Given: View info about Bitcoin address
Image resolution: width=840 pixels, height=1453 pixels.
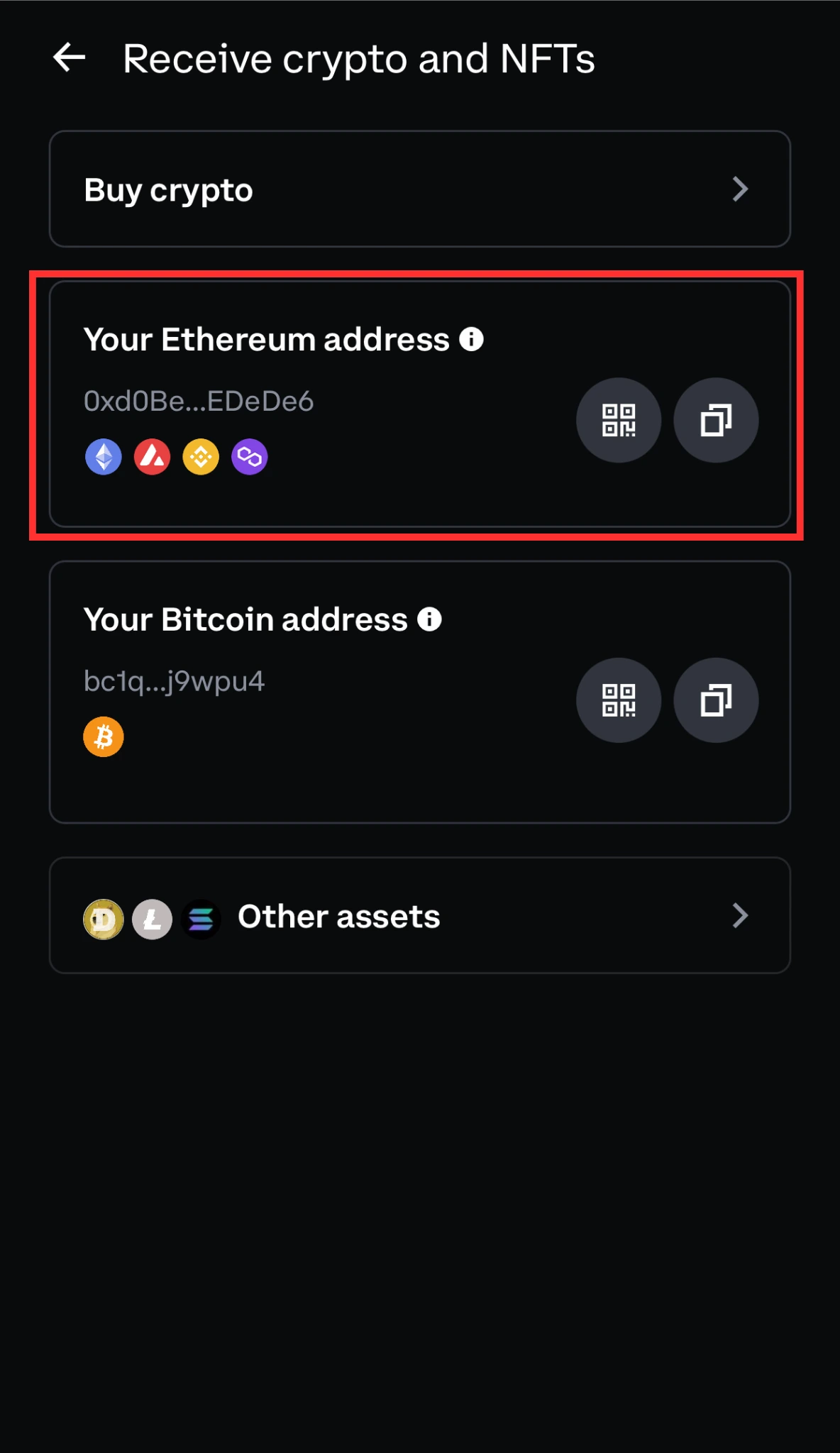Looking at the screenshot, I should click(429, 619).
